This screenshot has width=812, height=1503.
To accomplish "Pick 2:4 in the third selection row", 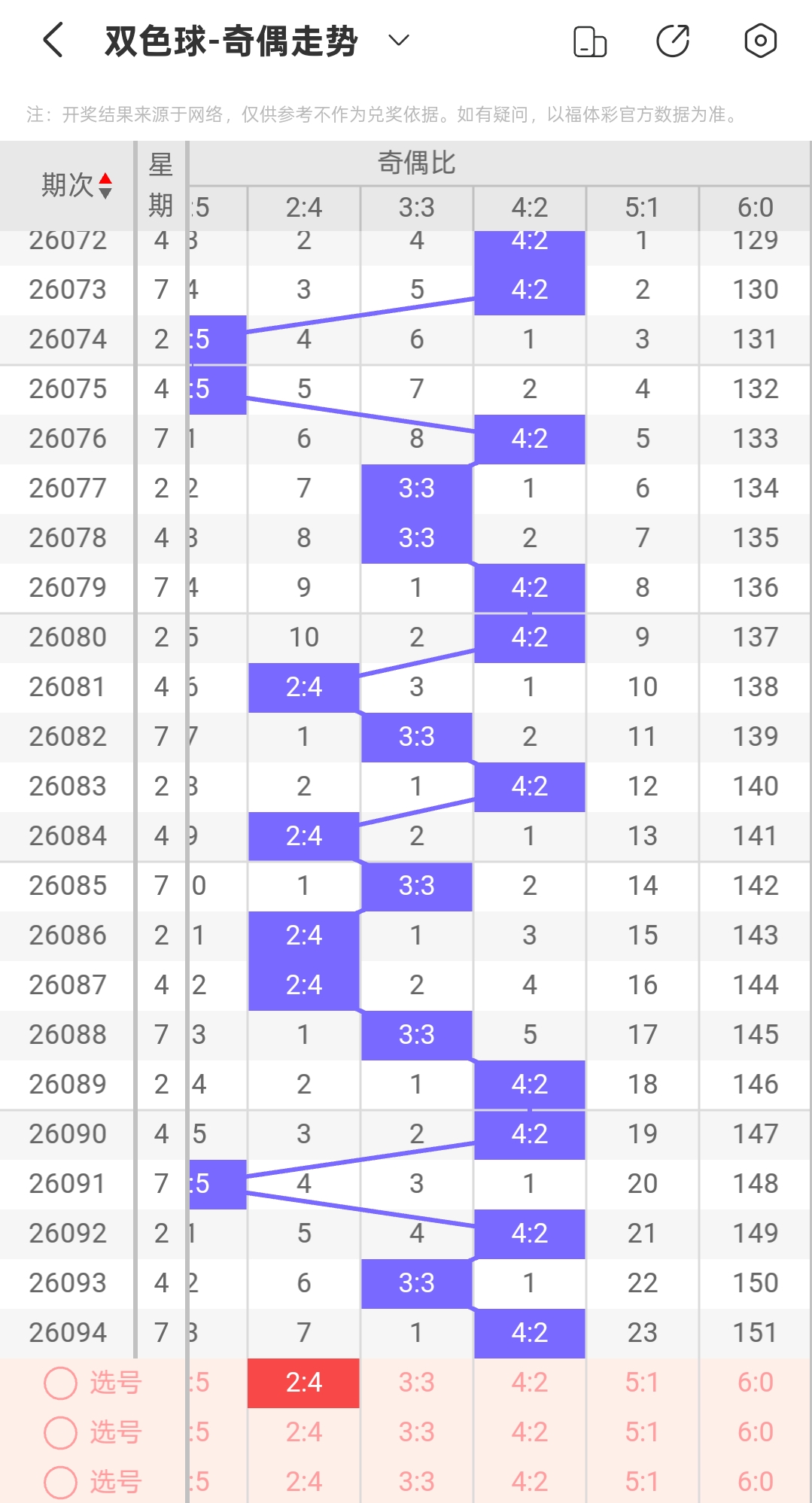I will pos(303,1481).
